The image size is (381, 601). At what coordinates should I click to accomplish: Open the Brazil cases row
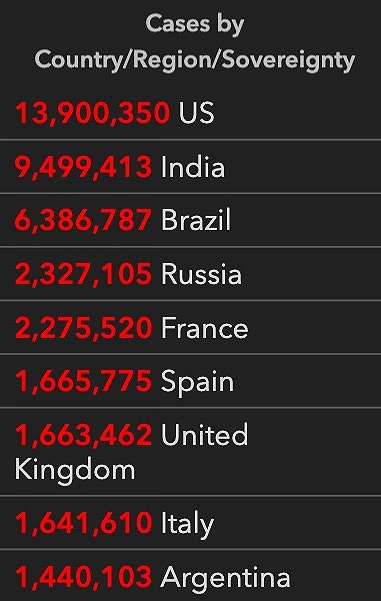pos(190,220)
